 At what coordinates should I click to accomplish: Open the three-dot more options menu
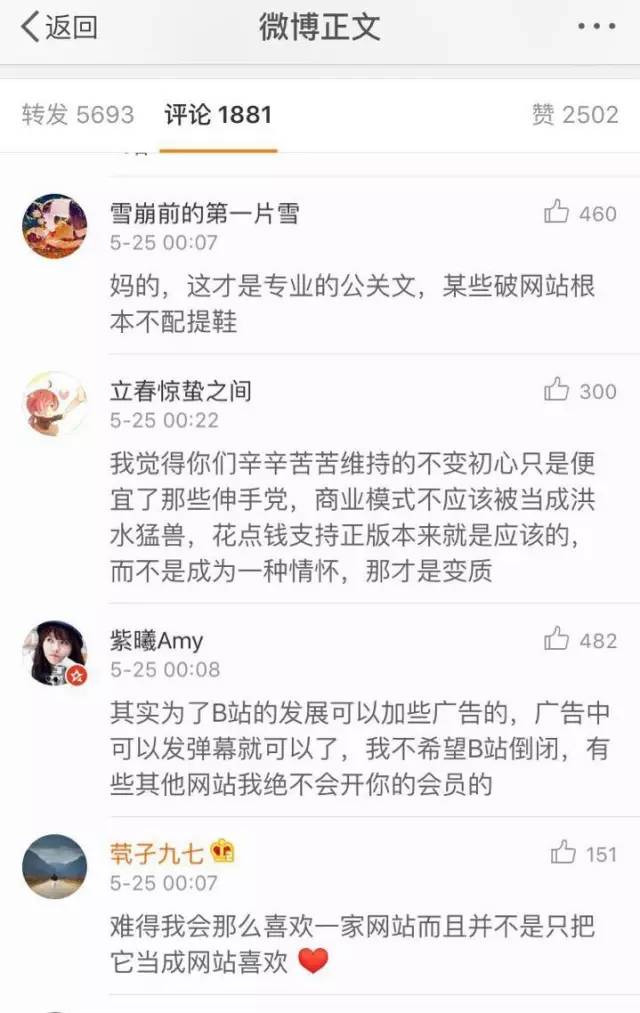(596, 27)
